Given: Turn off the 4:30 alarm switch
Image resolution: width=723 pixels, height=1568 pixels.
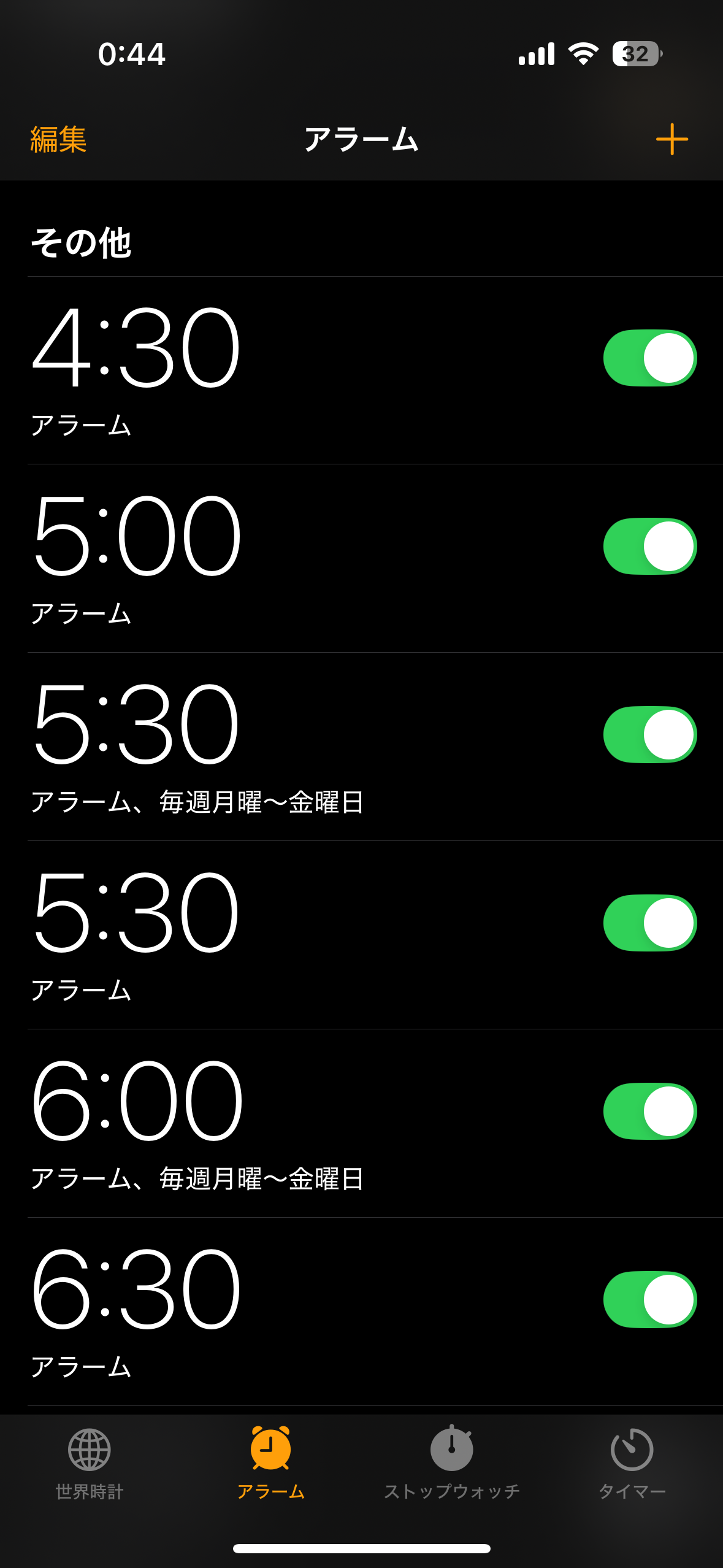Looking at the screenshot, I should (x=650, y=358).
